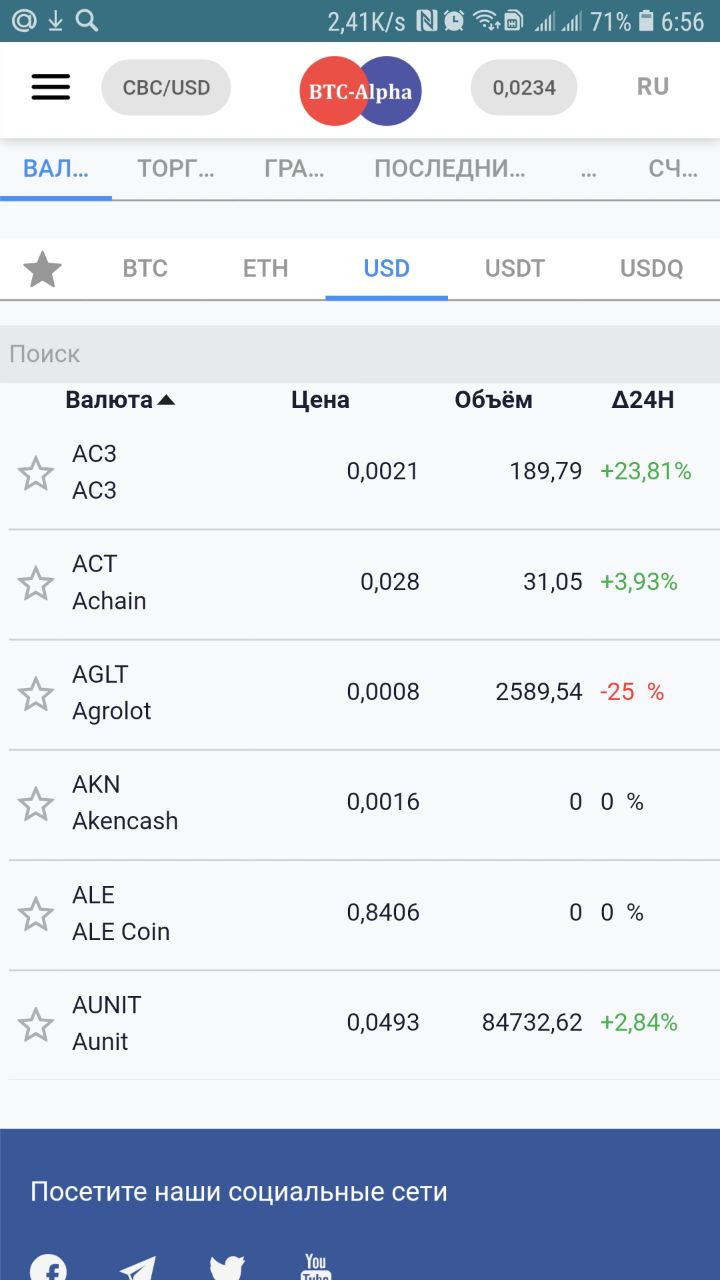
Task: Open the AUNIT Aunit pair row
Action: click(360, 1024)
